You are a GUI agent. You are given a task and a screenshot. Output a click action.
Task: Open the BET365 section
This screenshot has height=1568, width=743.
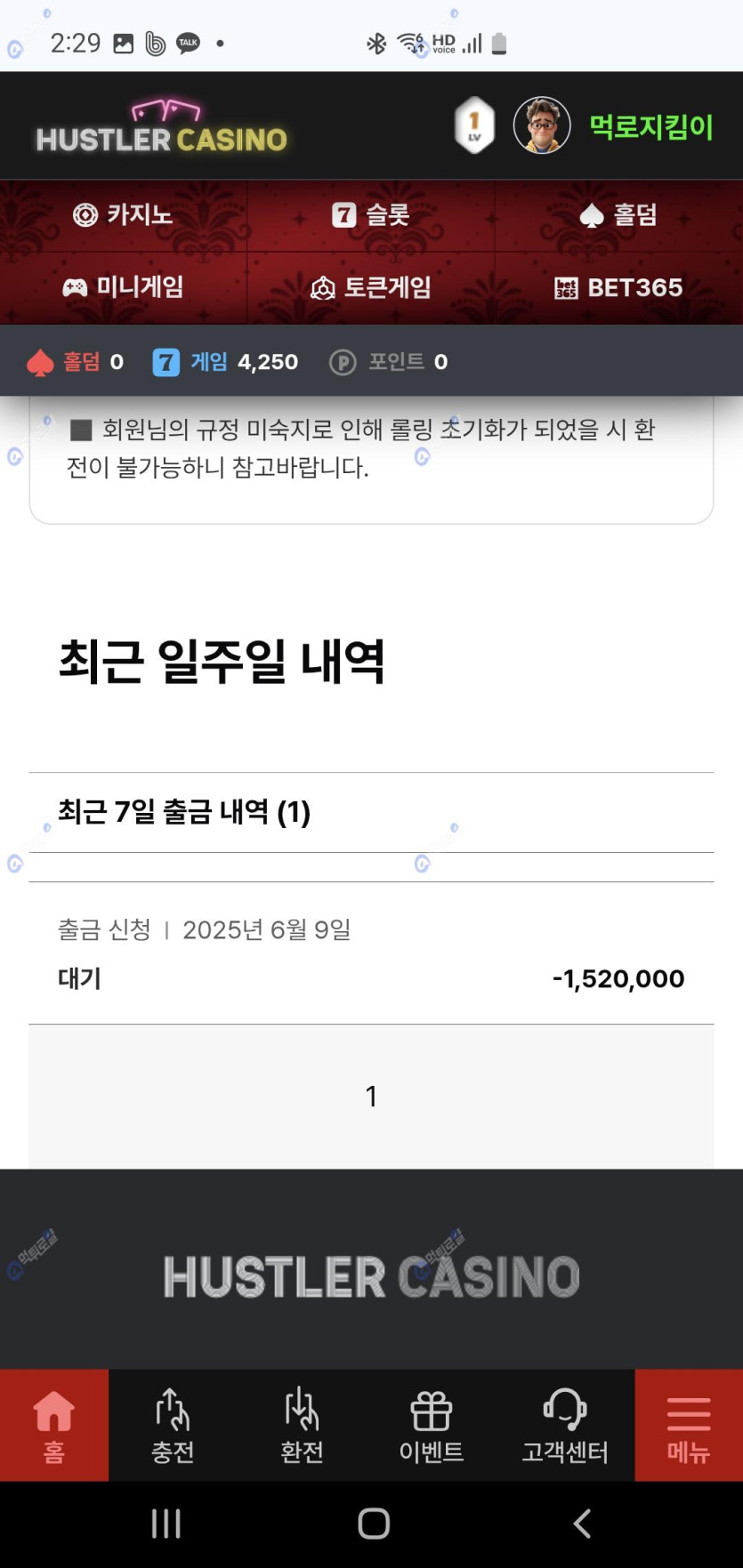click(x=618, y=287)
